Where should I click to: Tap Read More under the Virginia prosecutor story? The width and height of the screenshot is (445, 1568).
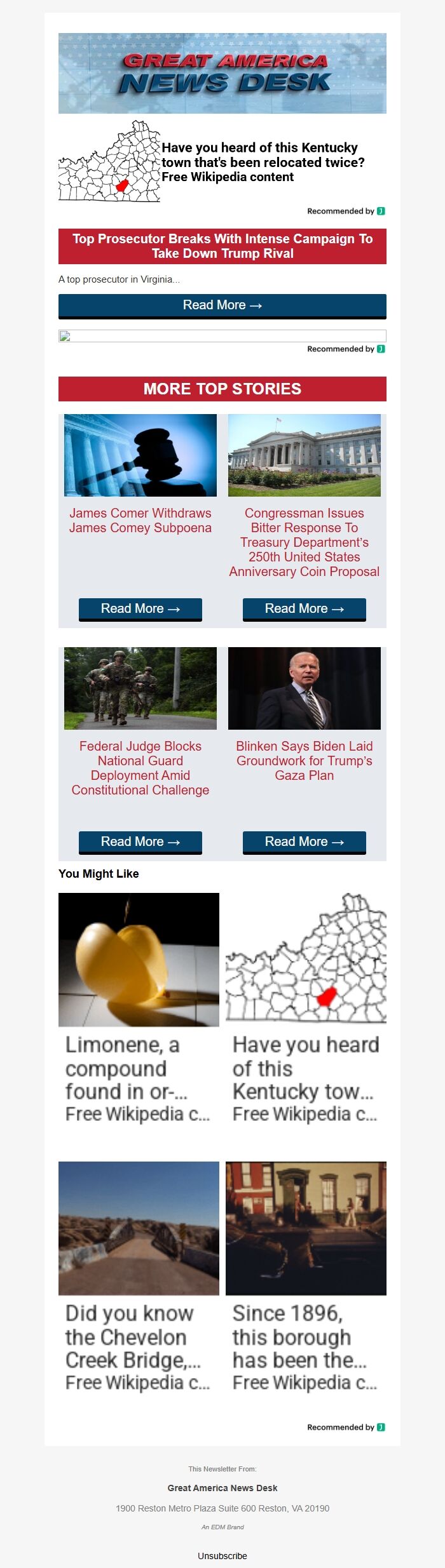[222, 305]
